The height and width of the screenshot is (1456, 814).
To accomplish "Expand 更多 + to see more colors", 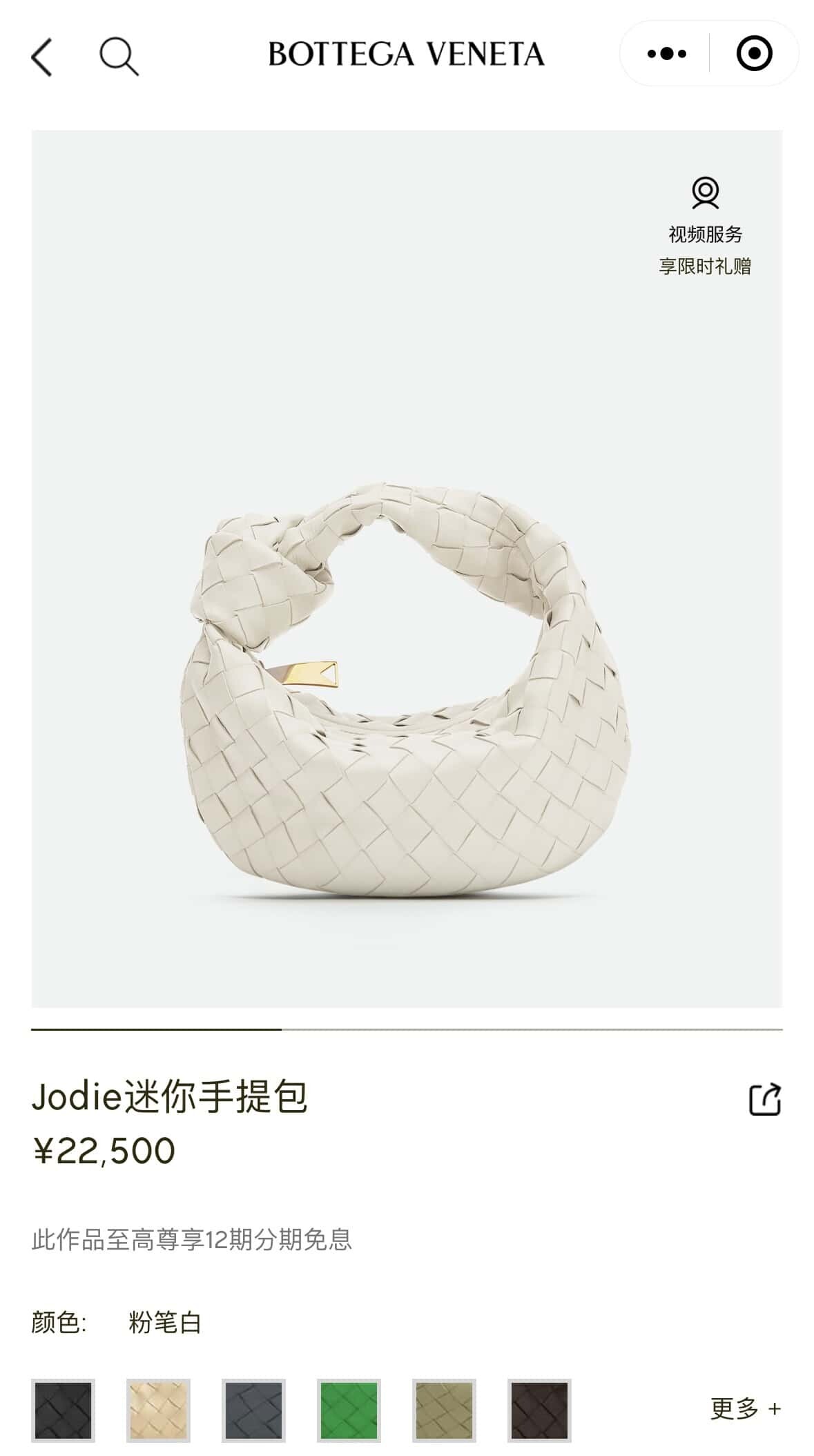I will coord(745,1409).
